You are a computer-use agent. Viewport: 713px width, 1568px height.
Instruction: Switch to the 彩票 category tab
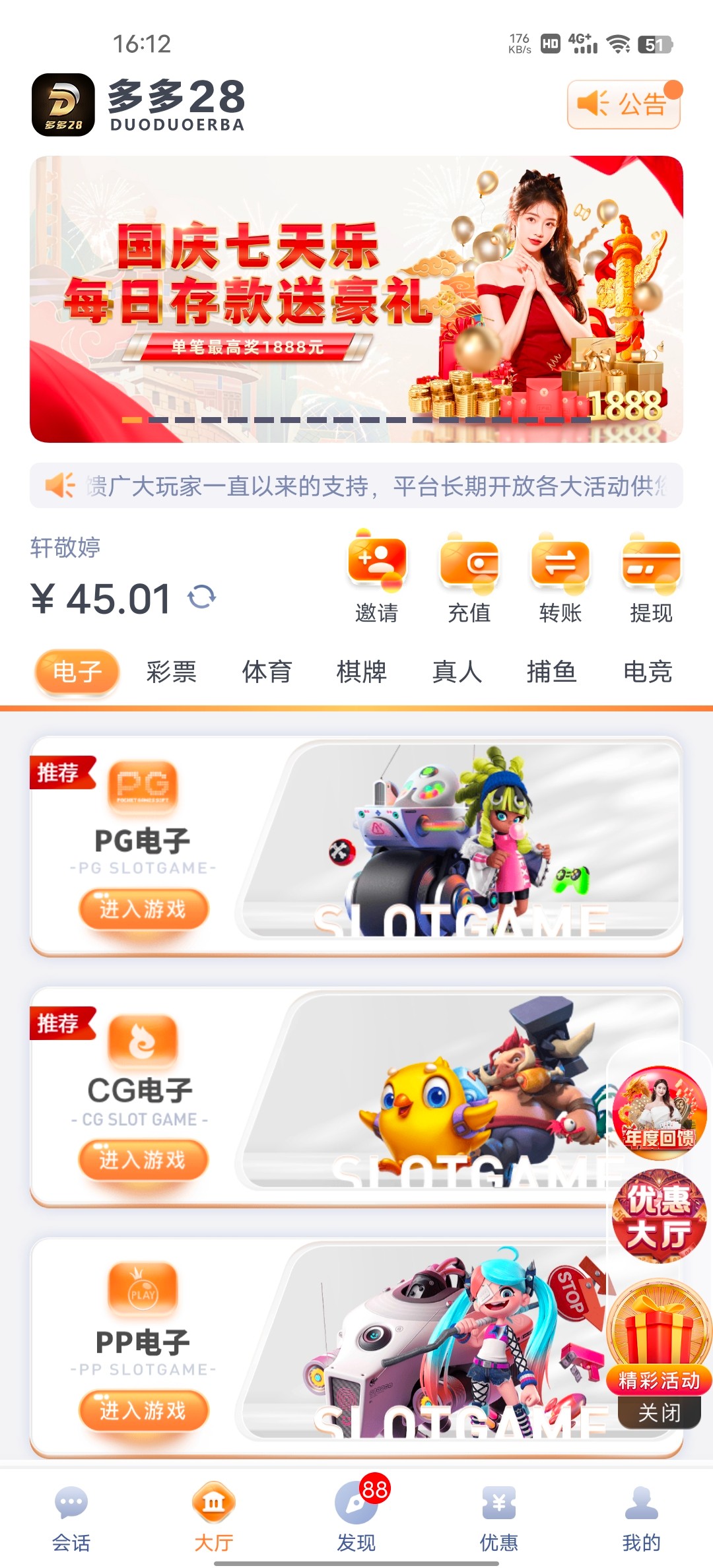[x=172, y=672]
